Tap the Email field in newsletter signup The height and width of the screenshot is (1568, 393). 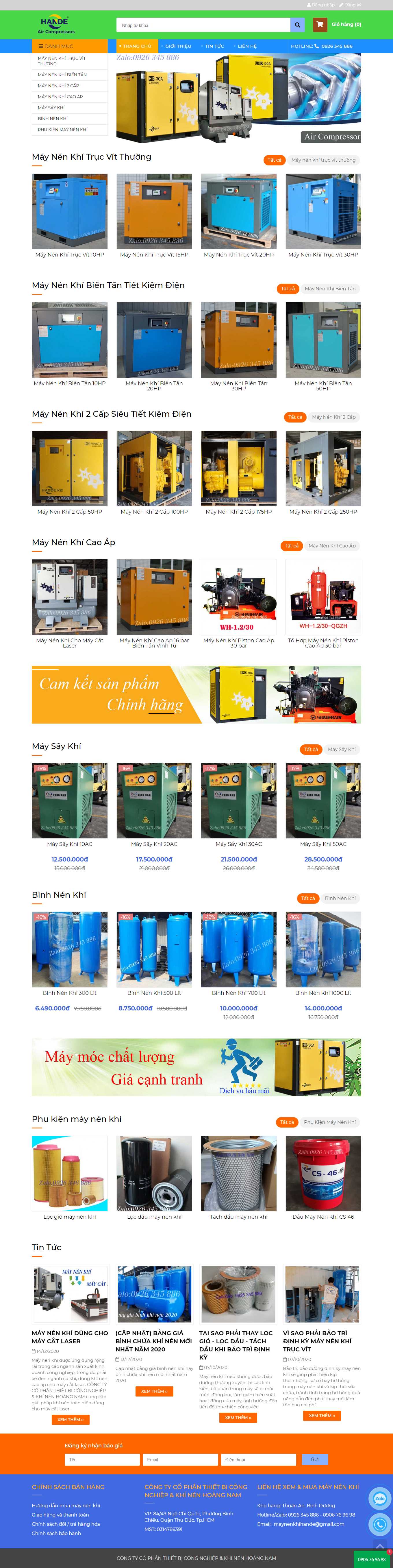coord(180,1460)
